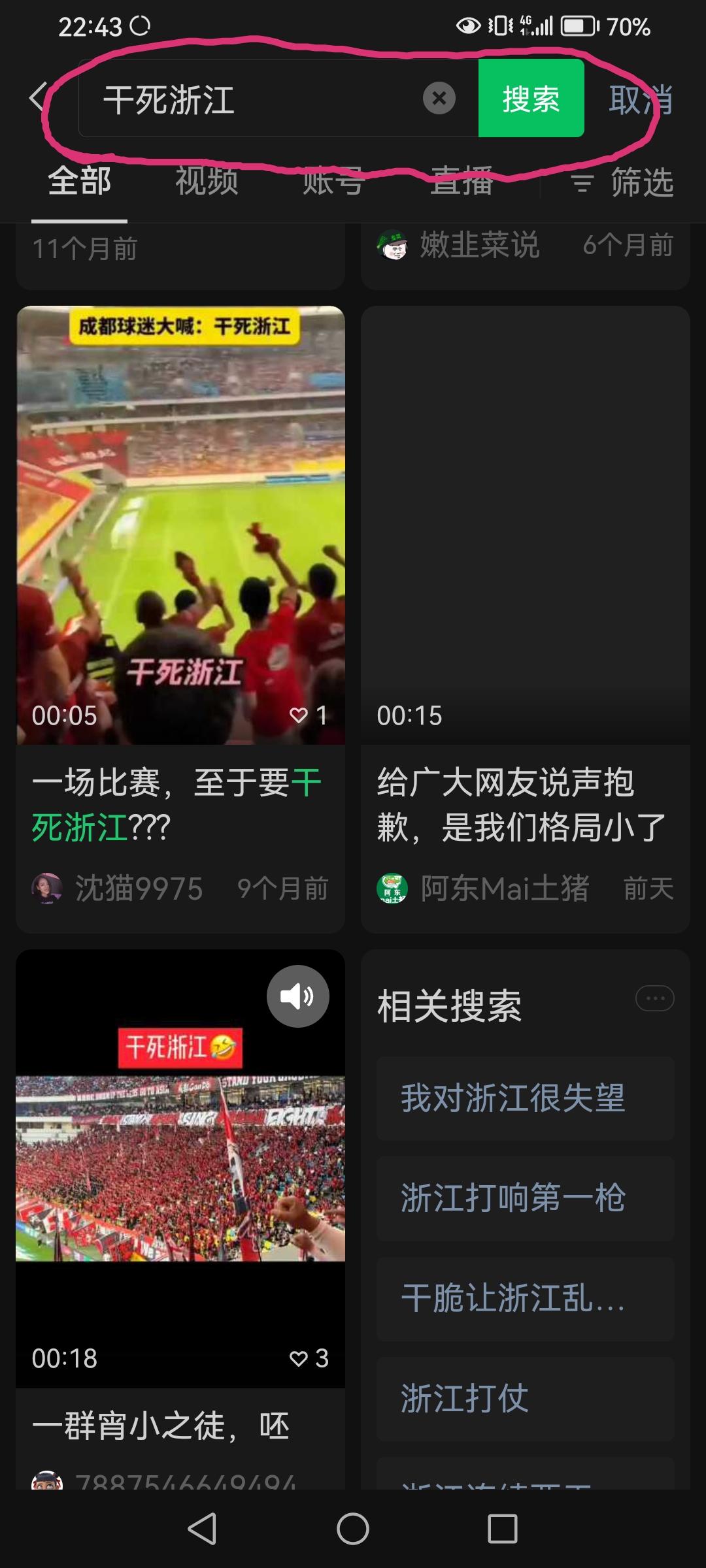Open the 成都球迷大喊 video thumbnail
Screen dimensions: 706x1568
tap(180, 523)
